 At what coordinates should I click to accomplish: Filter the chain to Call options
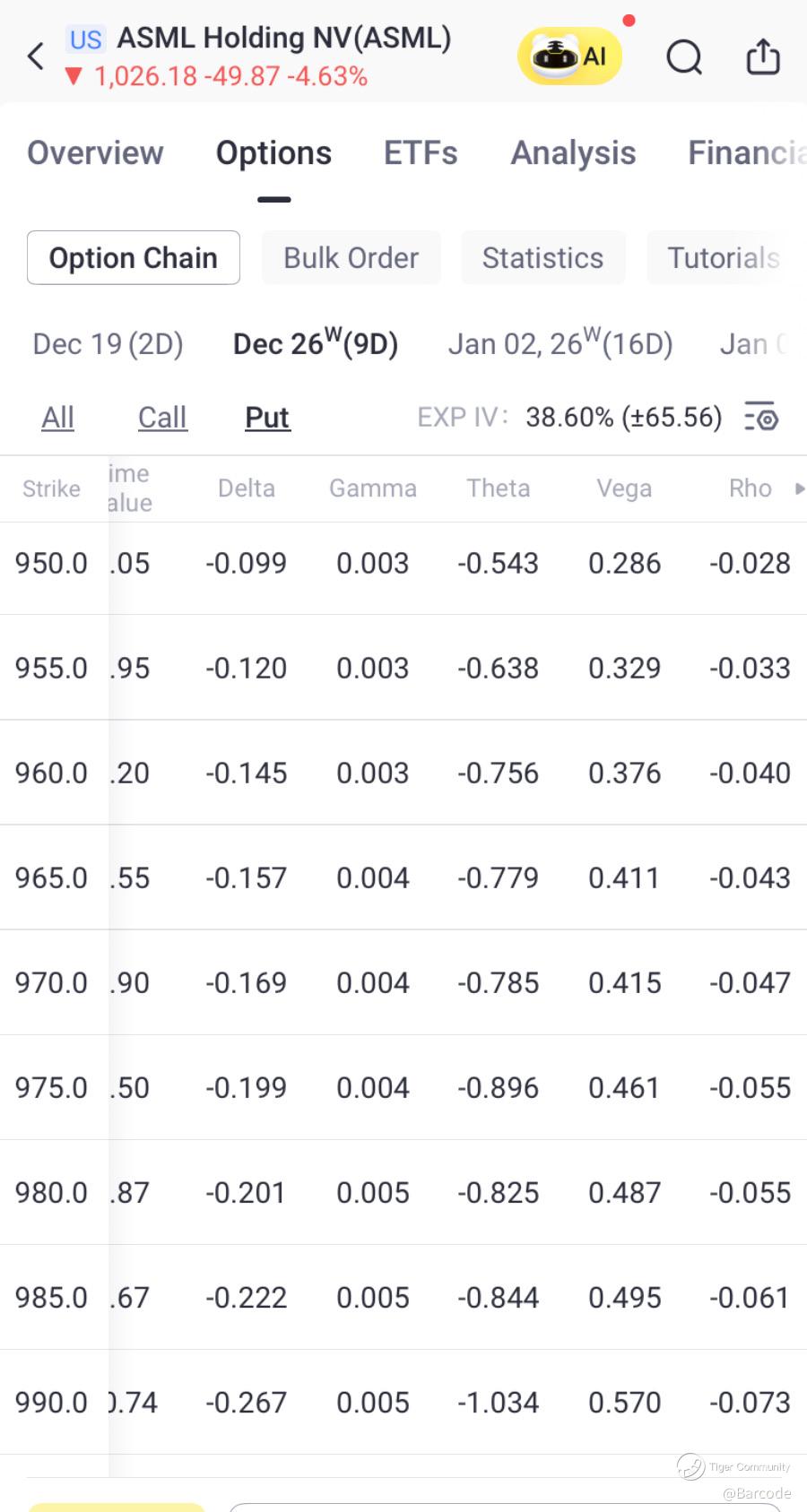(162, 418)
